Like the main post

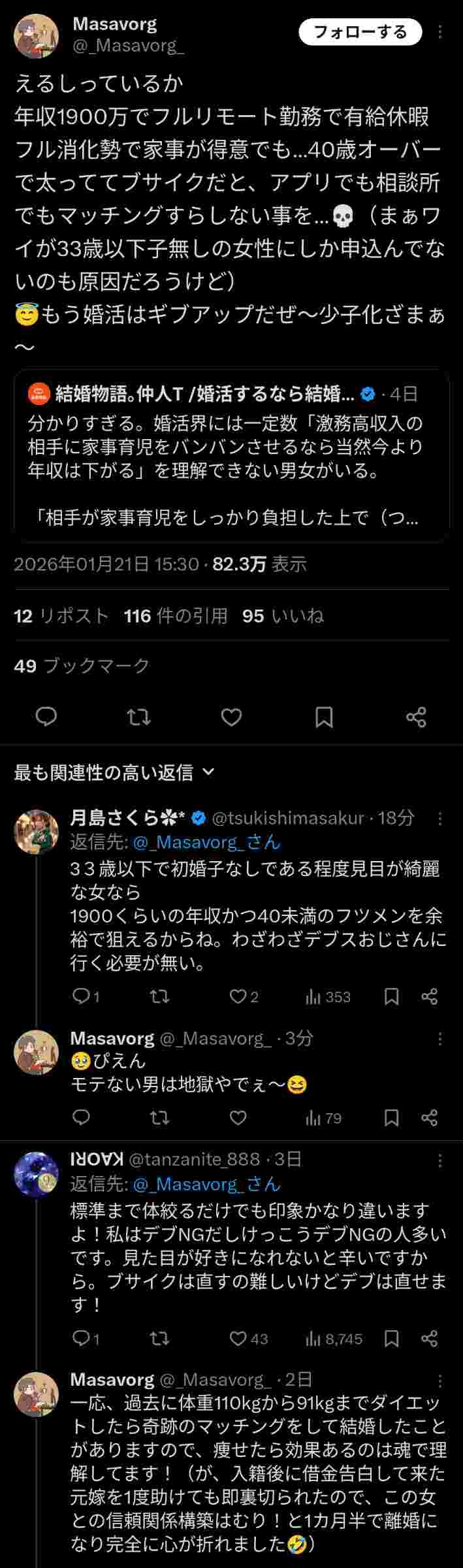(x=231, y=717)
